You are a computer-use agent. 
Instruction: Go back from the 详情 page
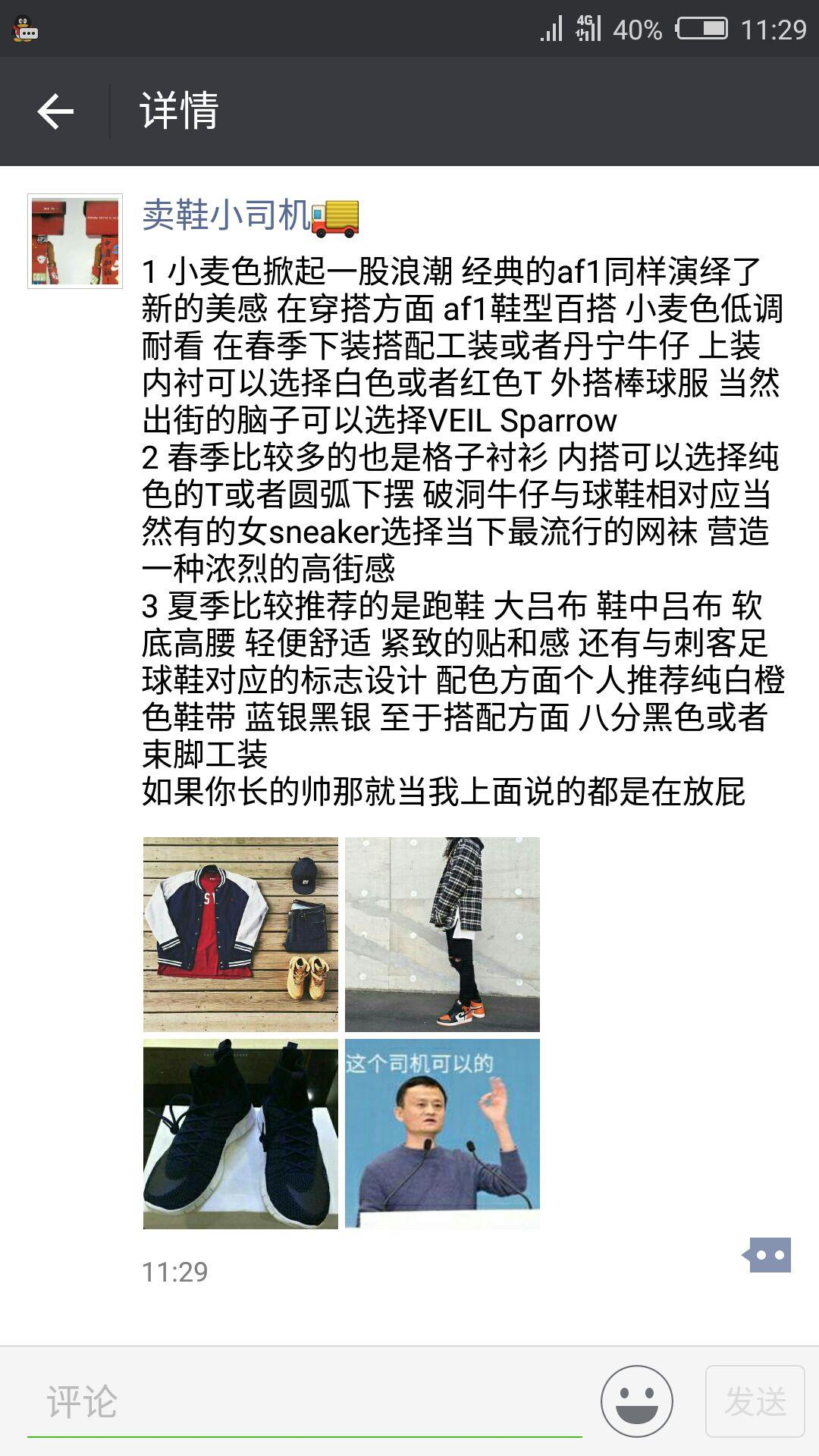55,111
